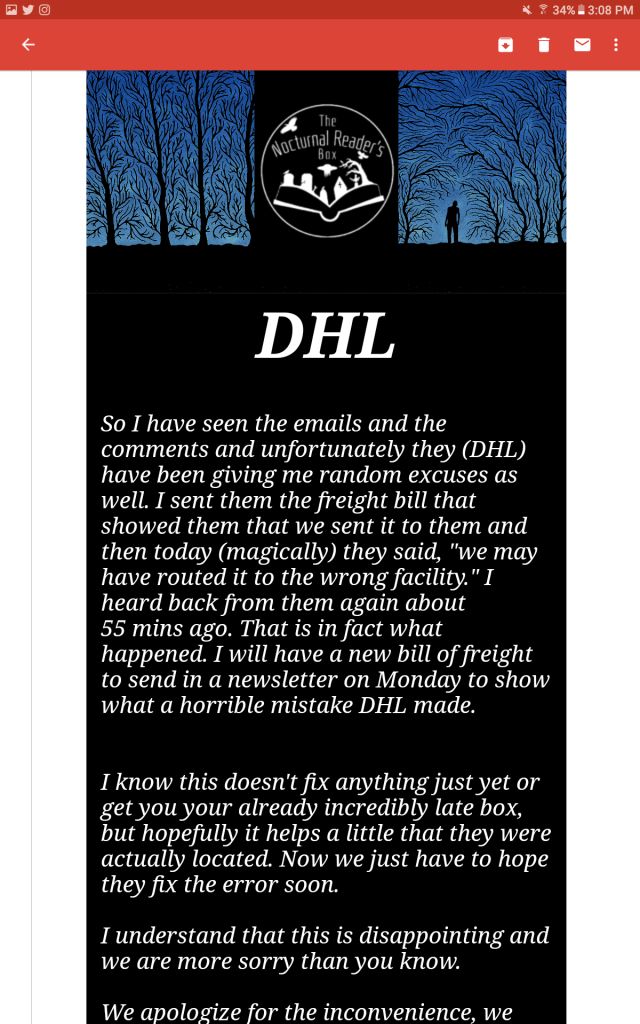640x1024 pixels.
Task: Open the overflow menu
Action: [x=616, y=44]
